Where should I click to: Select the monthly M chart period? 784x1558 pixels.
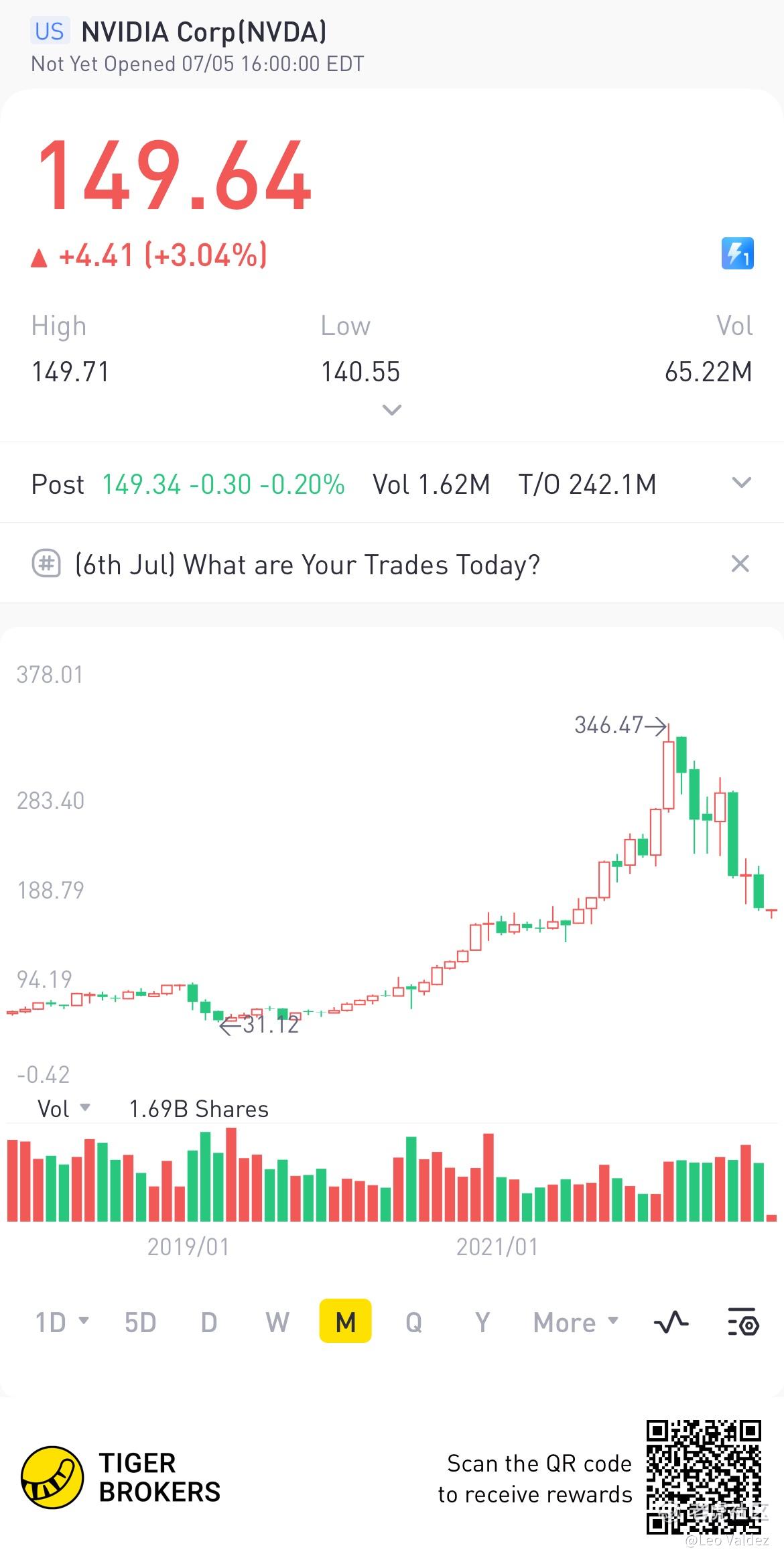point(345,1322)
